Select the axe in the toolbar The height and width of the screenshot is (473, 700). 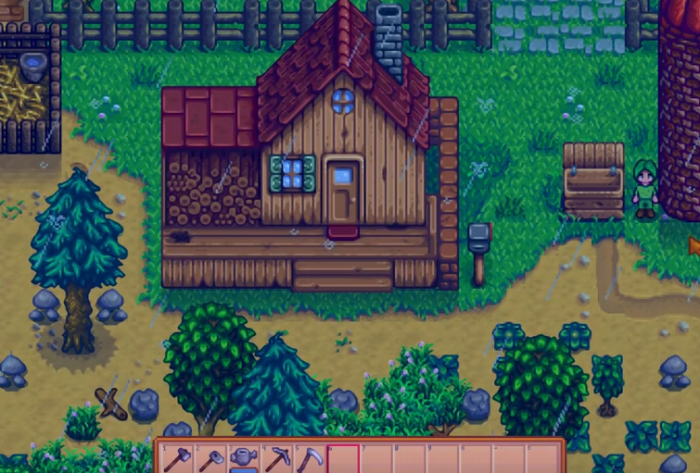click(x=177, y=460)
